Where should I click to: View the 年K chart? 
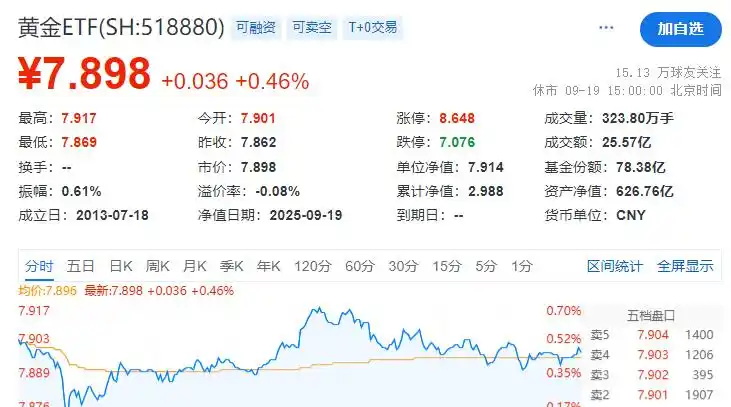pos(269,266)
